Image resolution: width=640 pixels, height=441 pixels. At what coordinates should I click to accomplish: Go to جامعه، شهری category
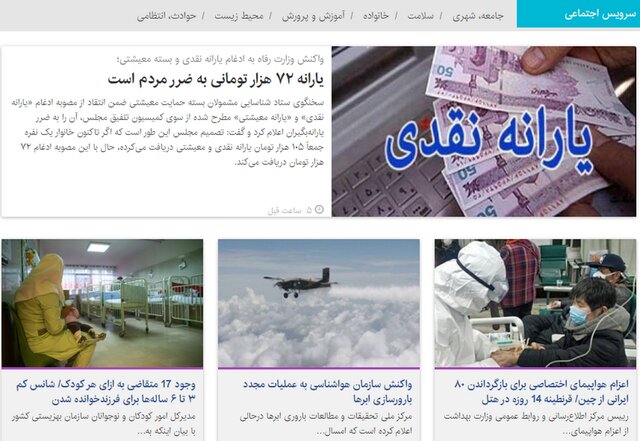point(478,16)
